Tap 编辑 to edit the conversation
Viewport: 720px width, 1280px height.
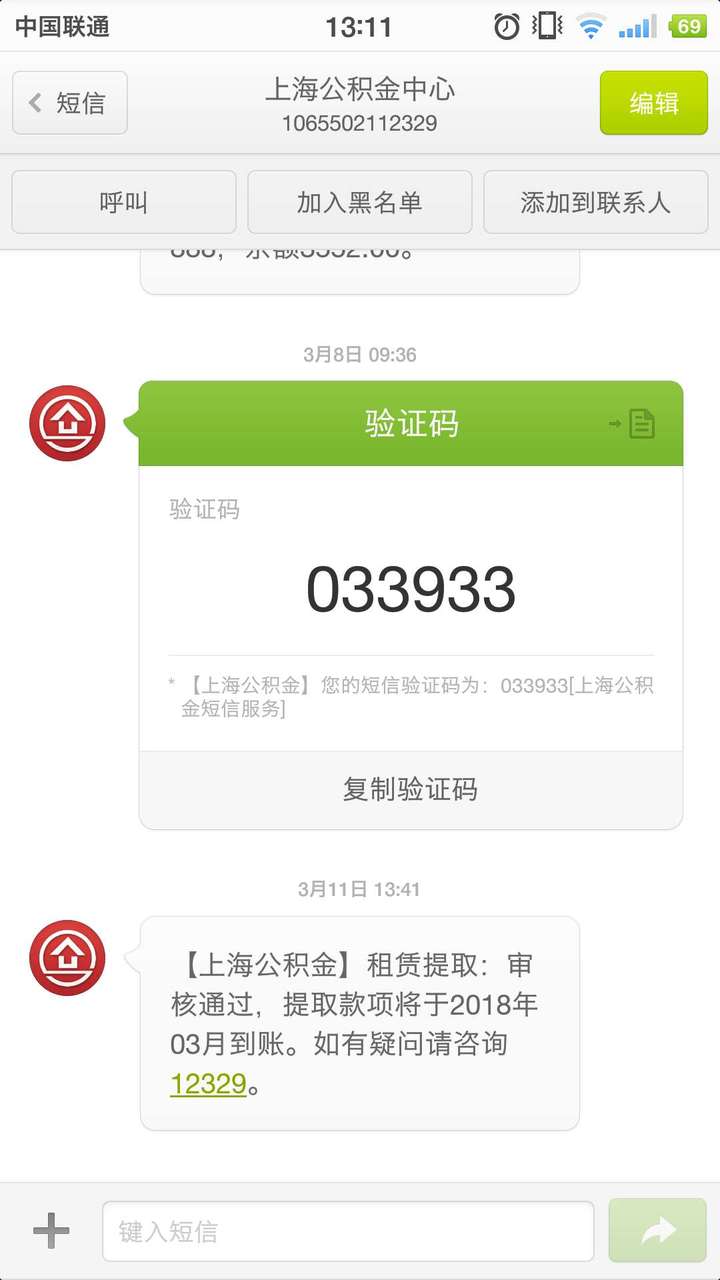(653, 102)
